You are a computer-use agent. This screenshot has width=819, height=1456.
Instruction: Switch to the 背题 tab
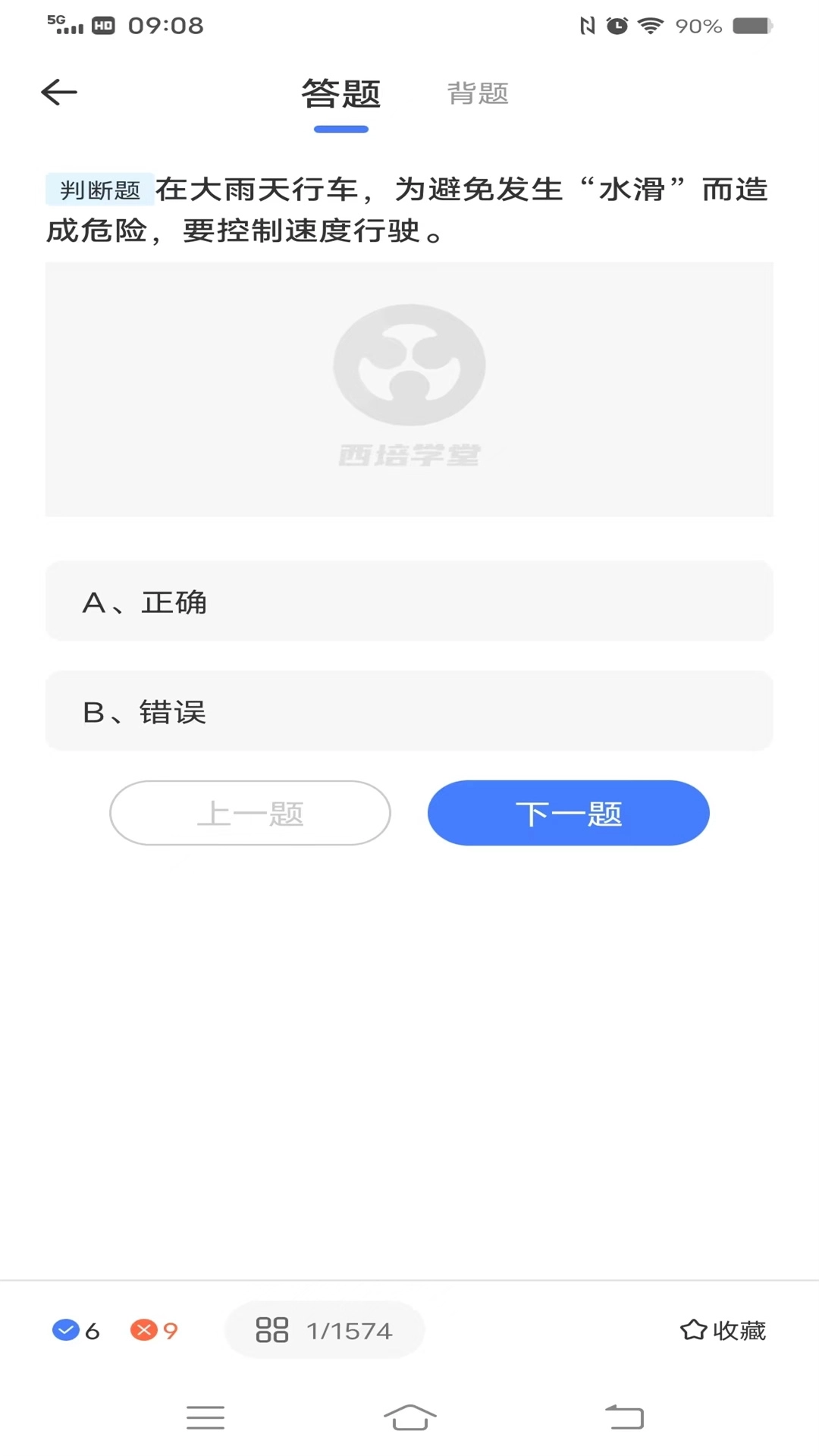(x=477, y=93)
